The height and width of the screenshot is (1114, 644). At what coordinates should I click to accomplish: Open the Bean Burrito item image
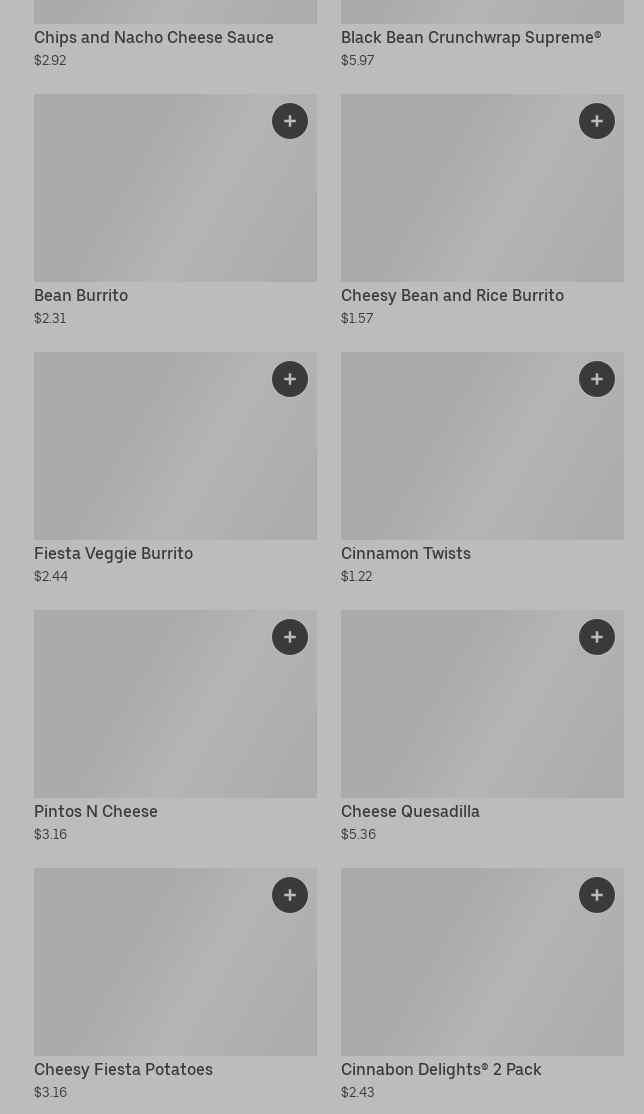[176, 188]
